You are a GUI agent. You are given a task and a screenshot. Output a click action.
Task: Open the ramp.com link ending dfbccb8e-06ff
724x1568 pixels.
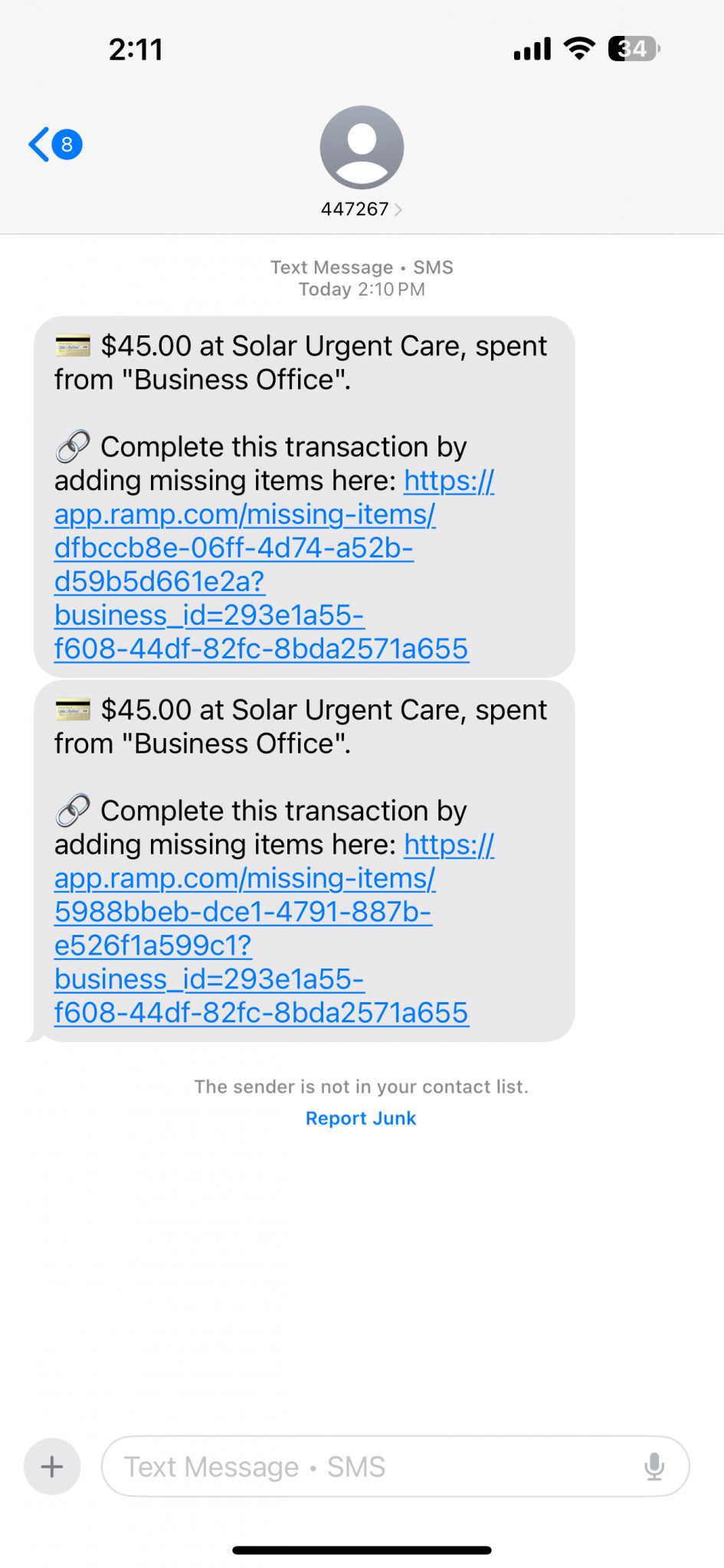click(x=261, y=565)
